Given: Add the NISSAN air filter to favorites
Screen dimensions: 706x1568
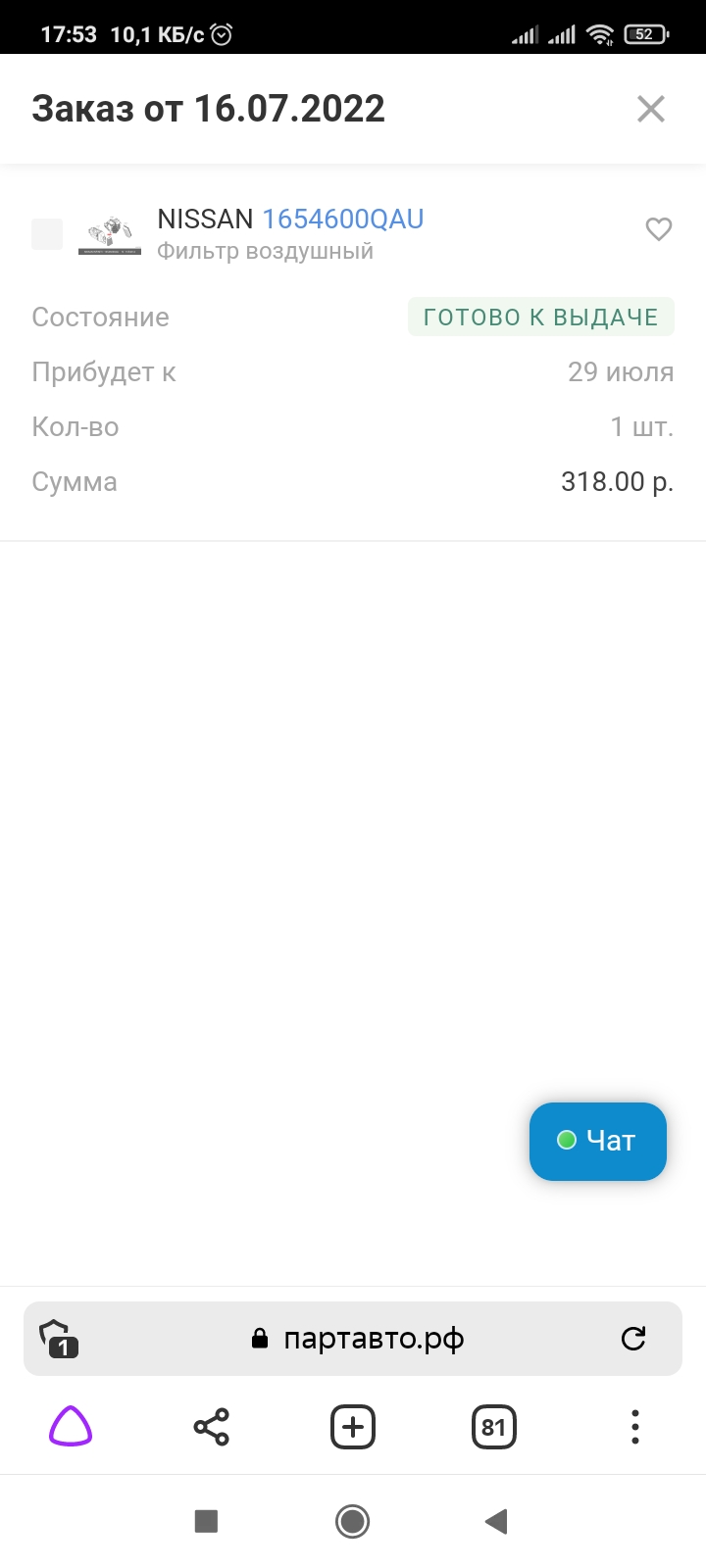Looking at the screenshot, I should (659, 229).
